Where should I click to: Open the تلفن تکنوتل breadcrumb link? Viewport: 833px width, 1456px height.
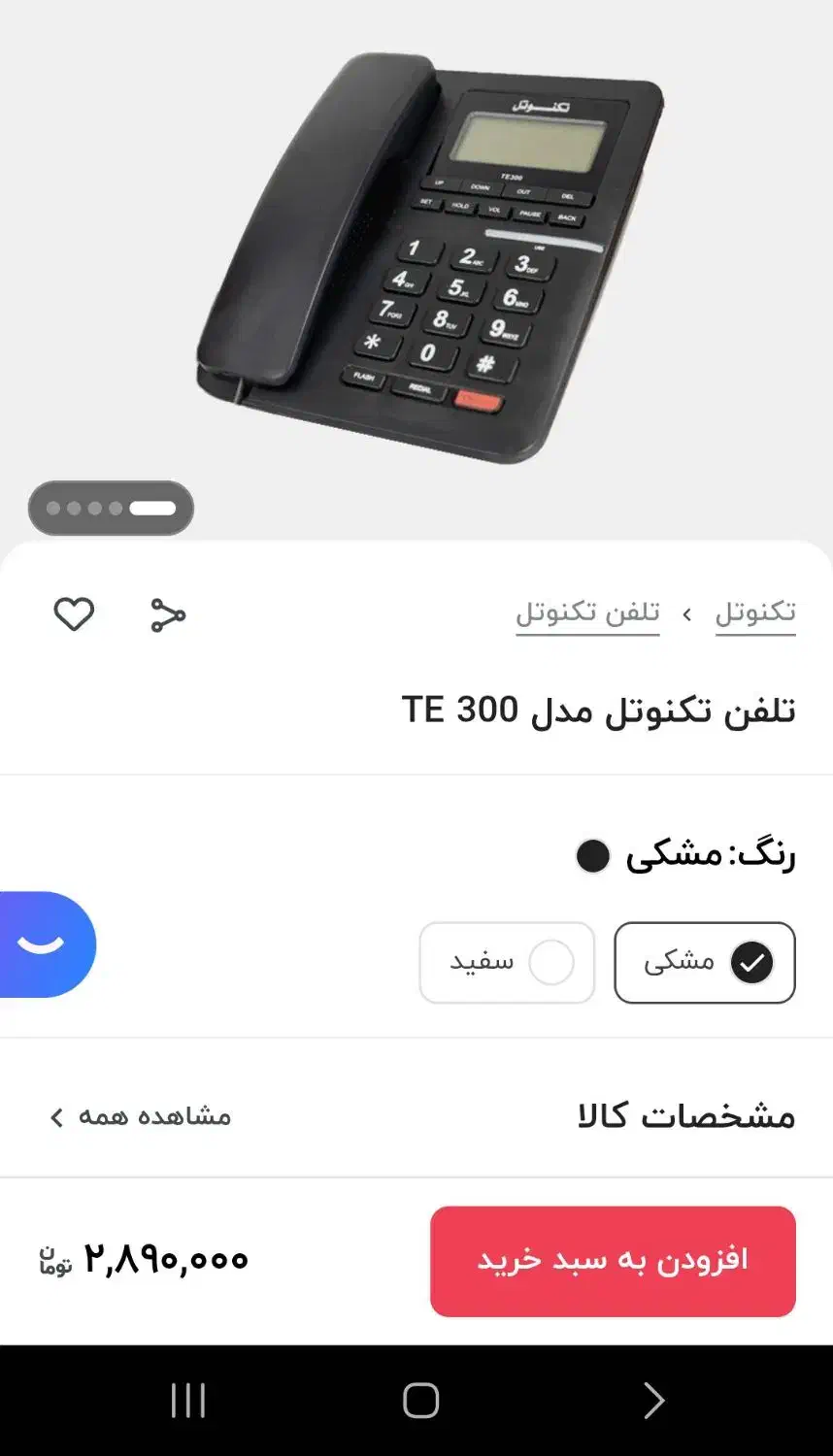pos(586,611)
